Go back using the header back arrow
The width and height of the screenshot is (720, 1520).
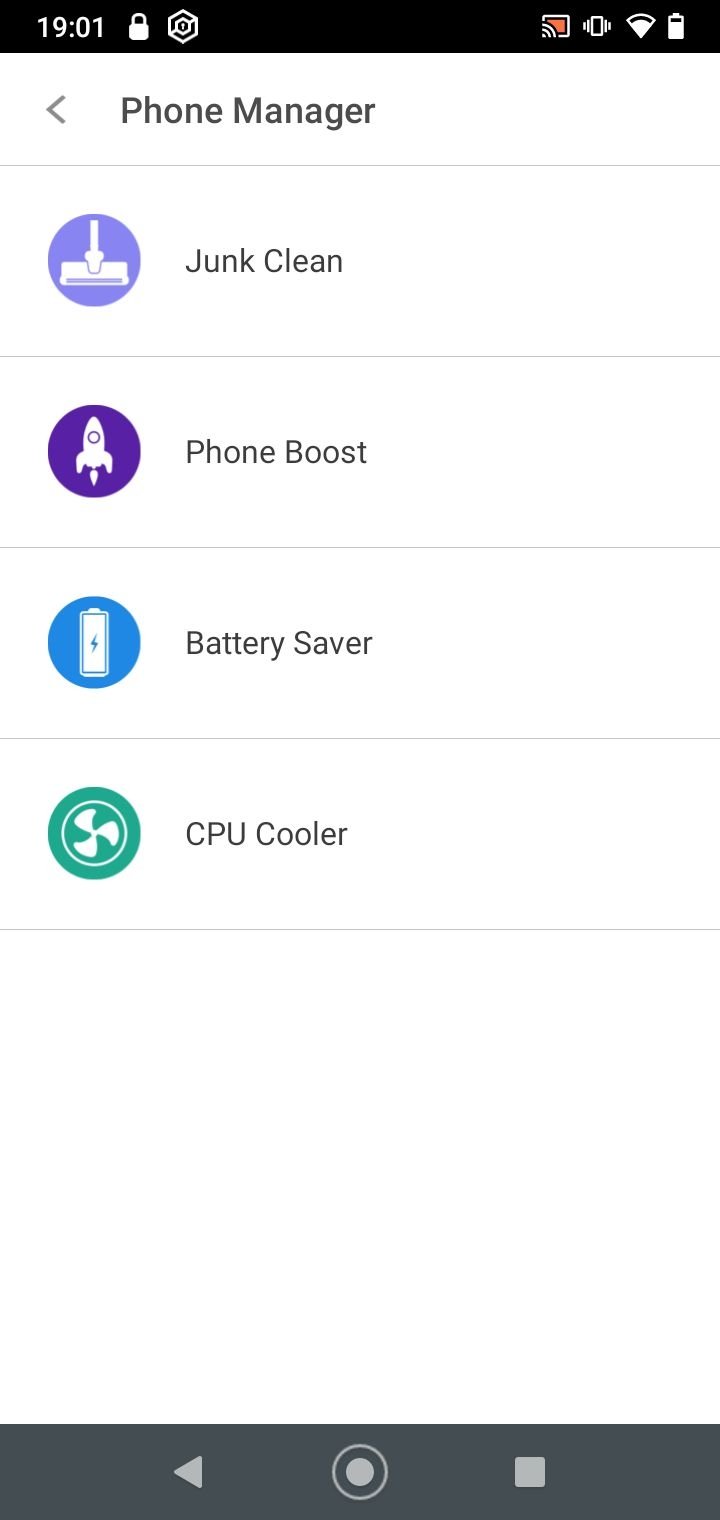(56, 110)
